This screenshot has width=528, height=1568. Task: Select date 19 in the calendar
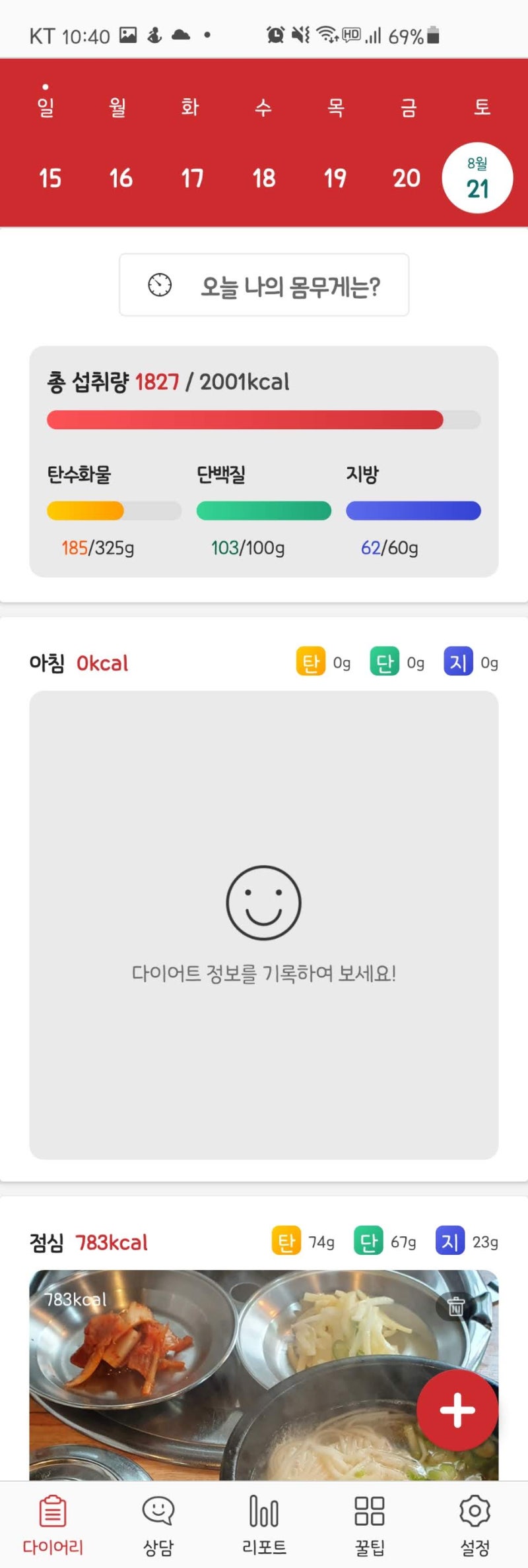coord(335,178)
